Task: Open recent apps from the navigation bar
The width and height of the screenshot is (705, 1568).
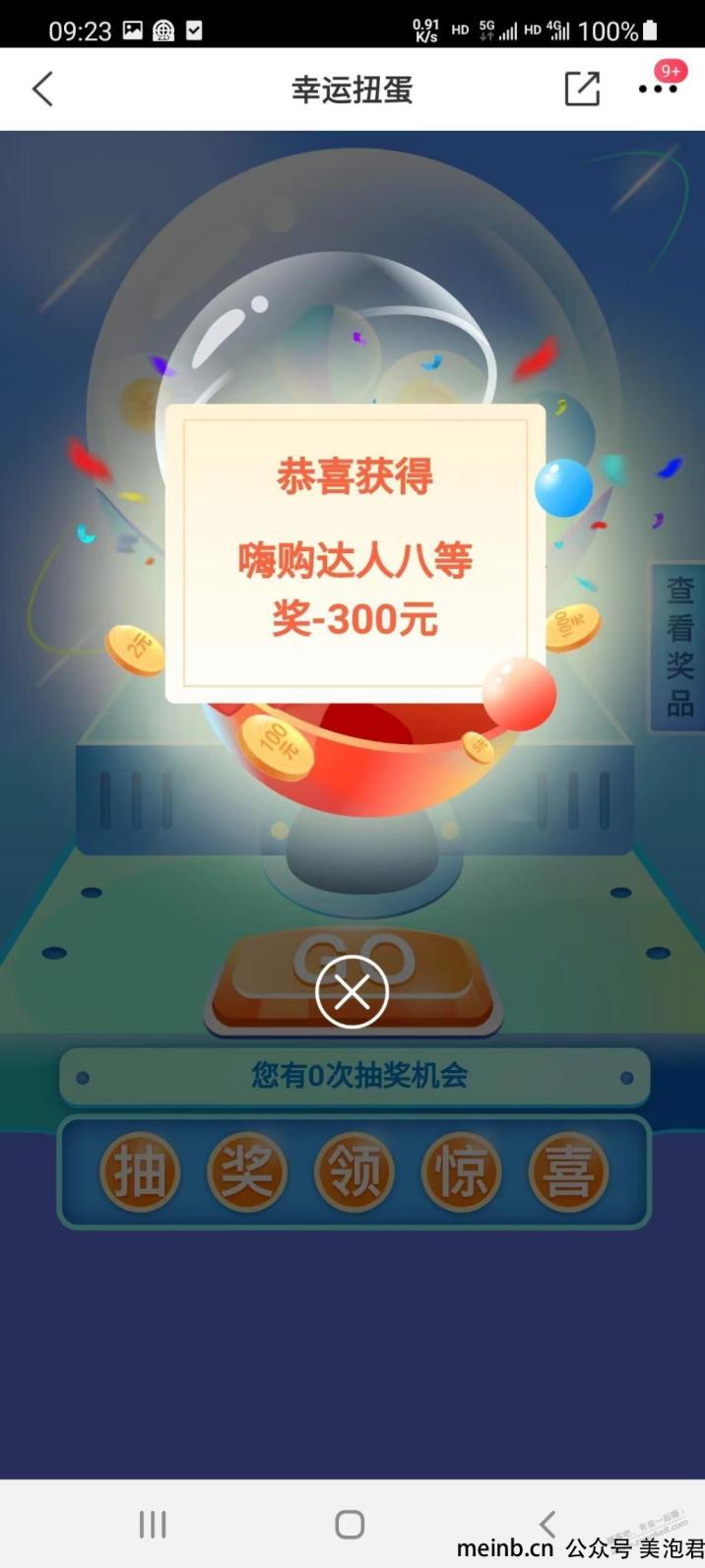Action: tap(153, 1525)
